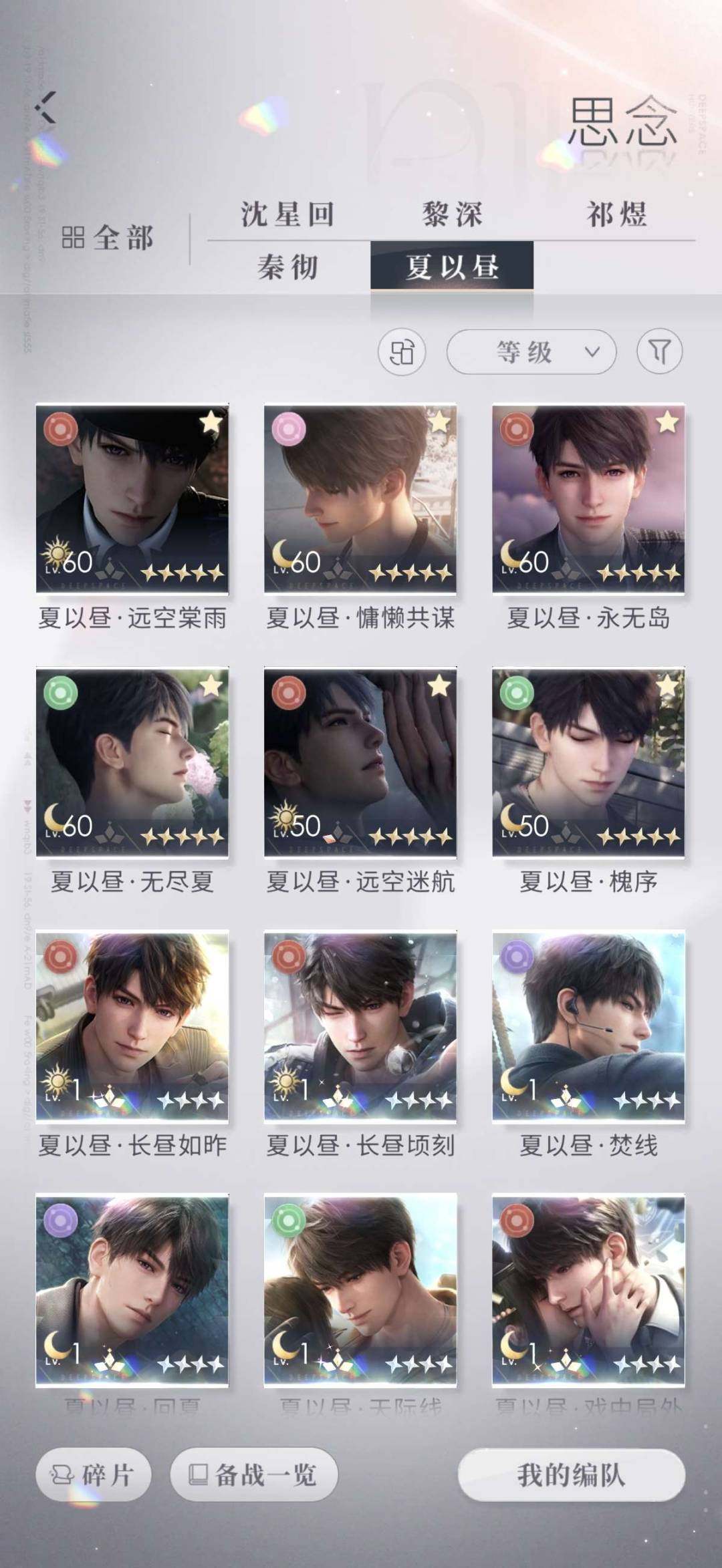722x1568 pixels.
Task: View the 夏以昼·槐序 card
Action: 588,762
